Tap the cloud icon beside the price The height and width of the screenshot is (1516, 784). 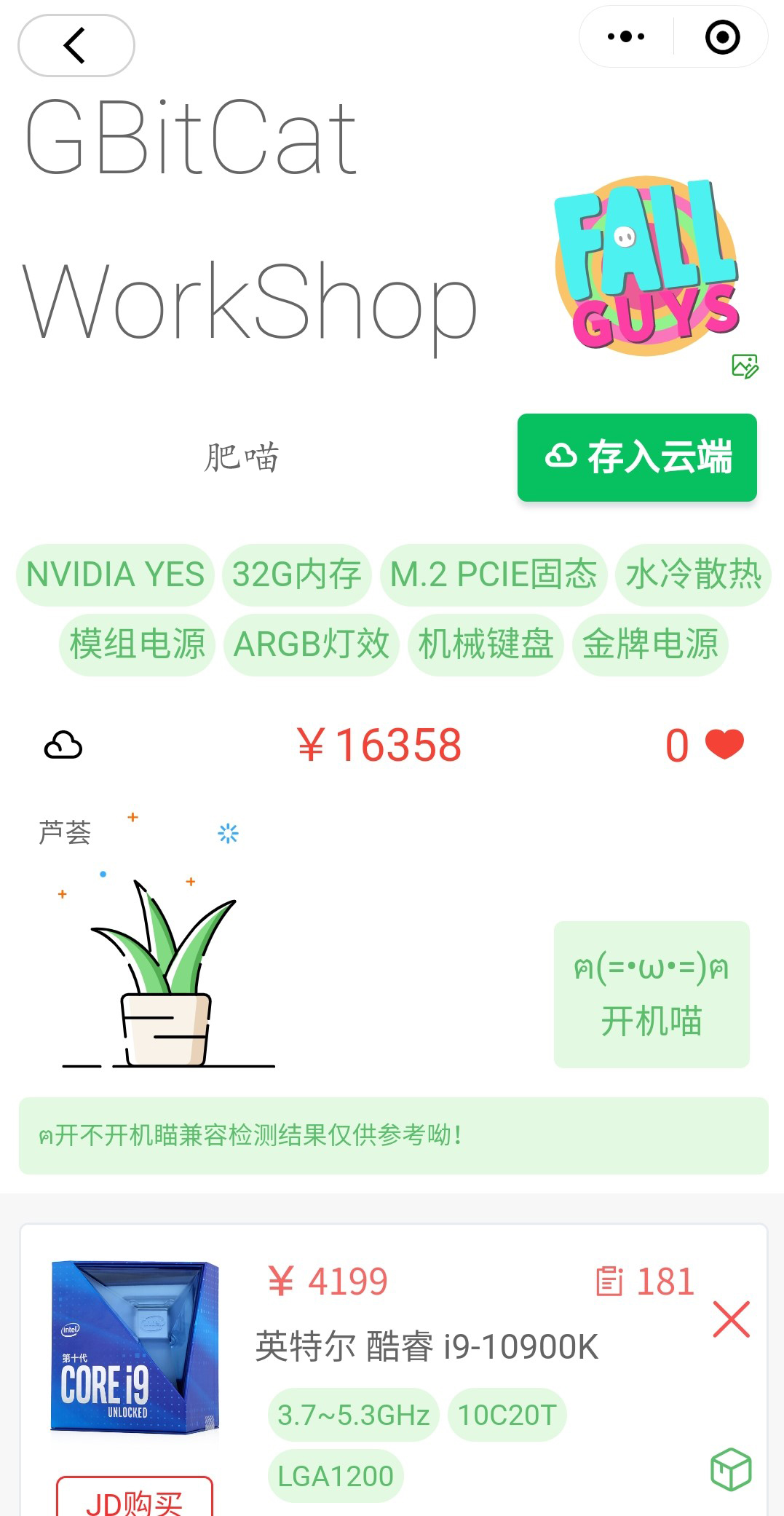(x=63, y=745)
